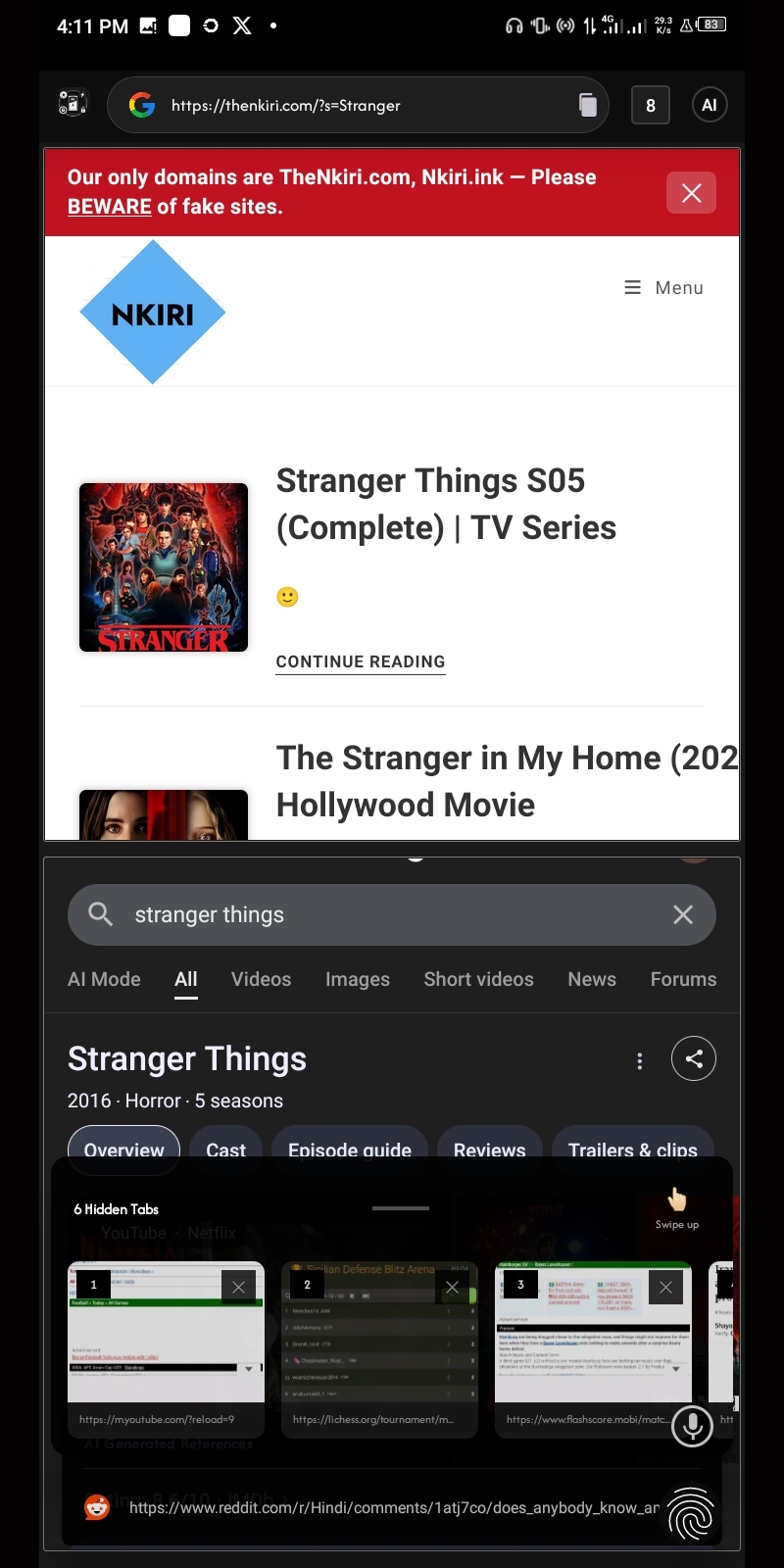The height and width of the screenshot is (1568, 784).
Task: Switch to the Videos search tab
Action: (x=261, y=979)
